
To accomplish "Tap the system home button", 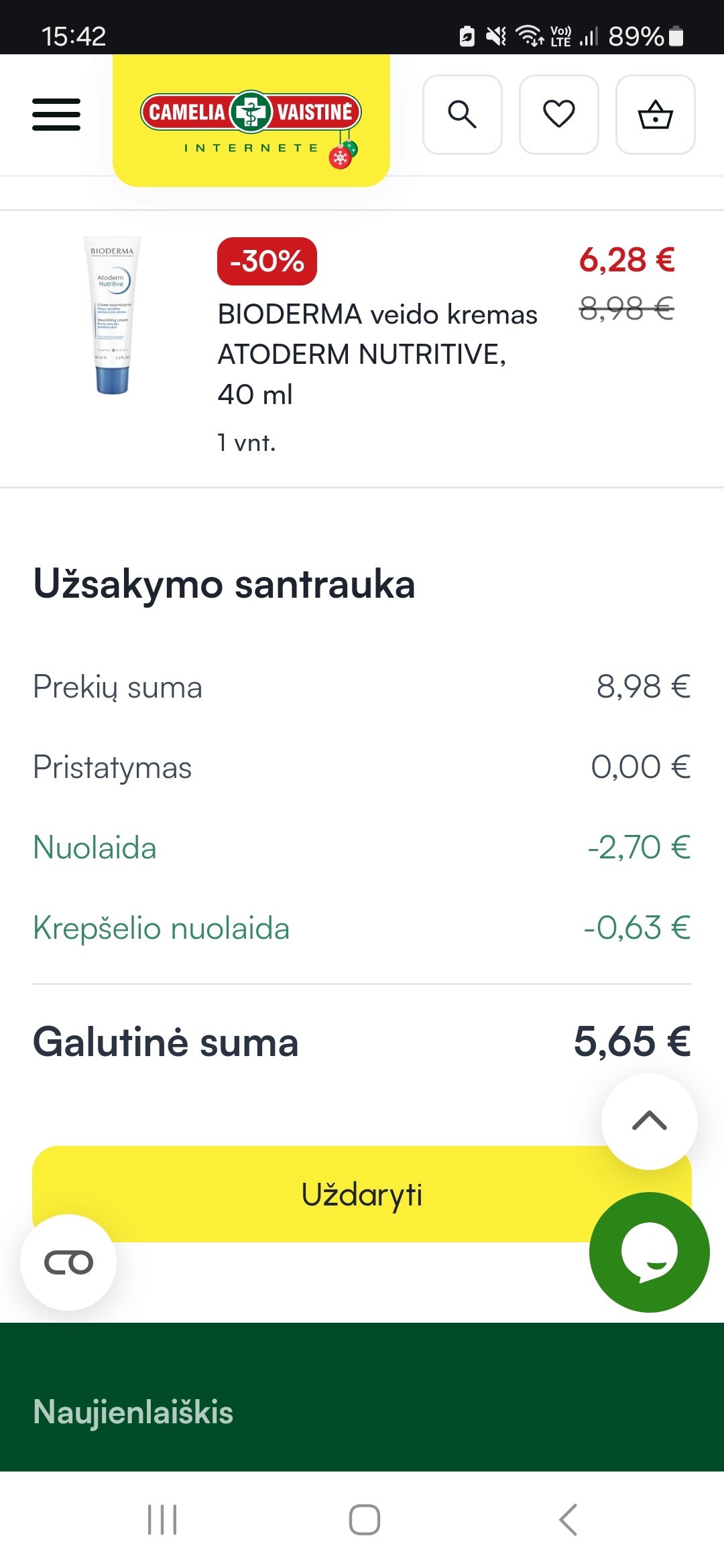I will point(365,1520).
